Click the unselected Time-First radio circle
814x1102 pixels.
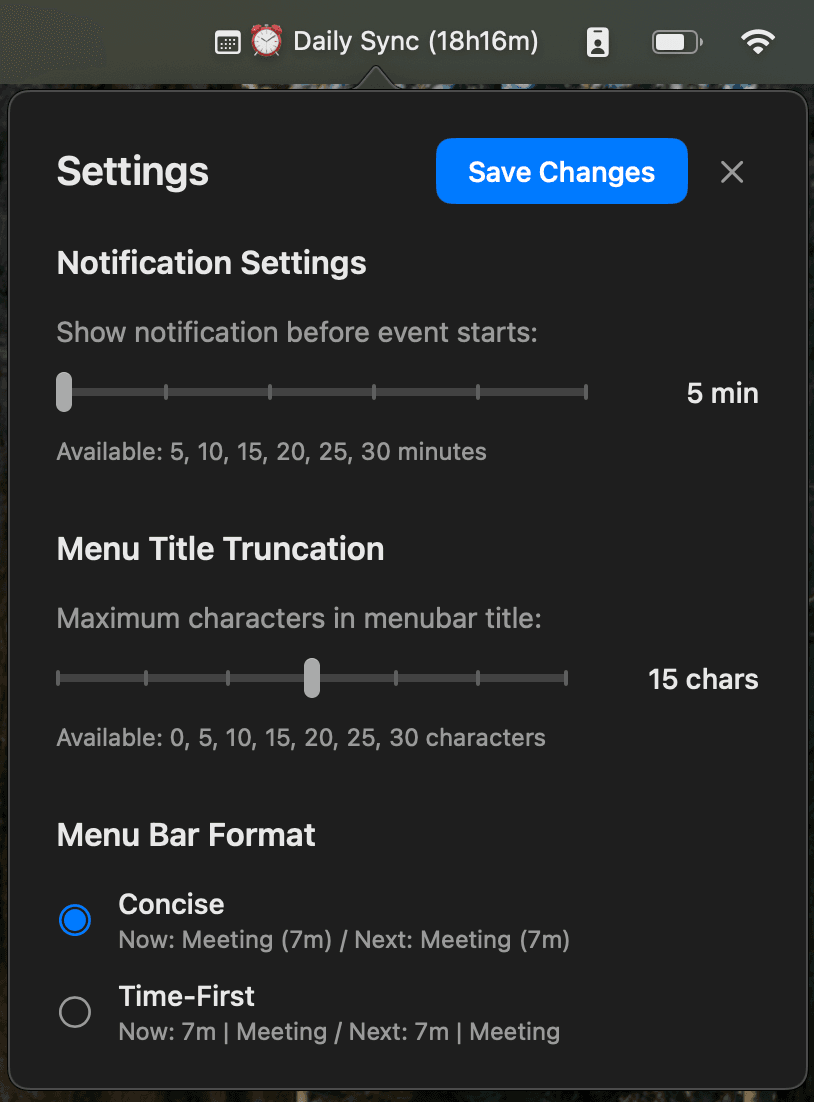click(x=75, y=1012)
